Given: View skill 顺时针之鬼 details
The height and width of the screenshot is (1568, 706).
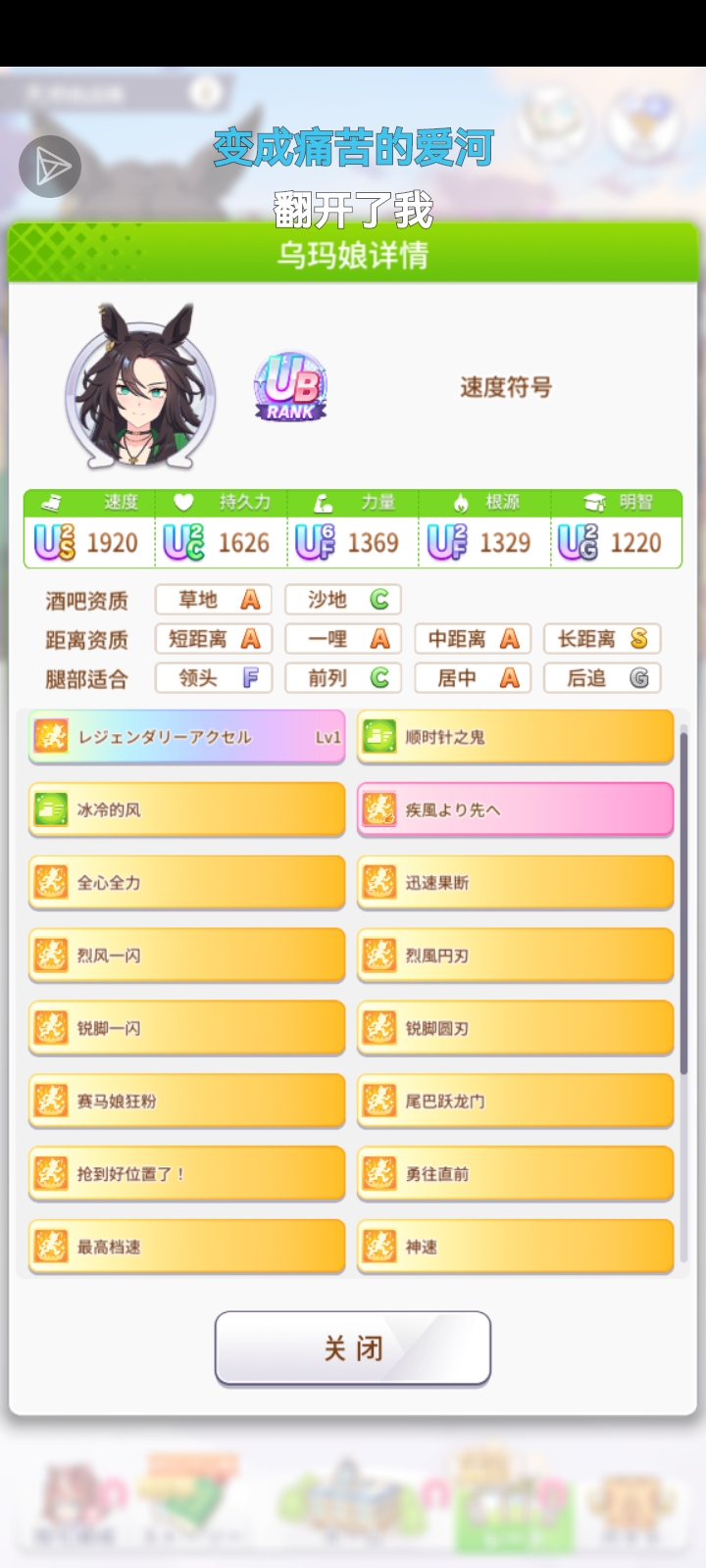Looking at the screenshot, I should click(516, 737).
